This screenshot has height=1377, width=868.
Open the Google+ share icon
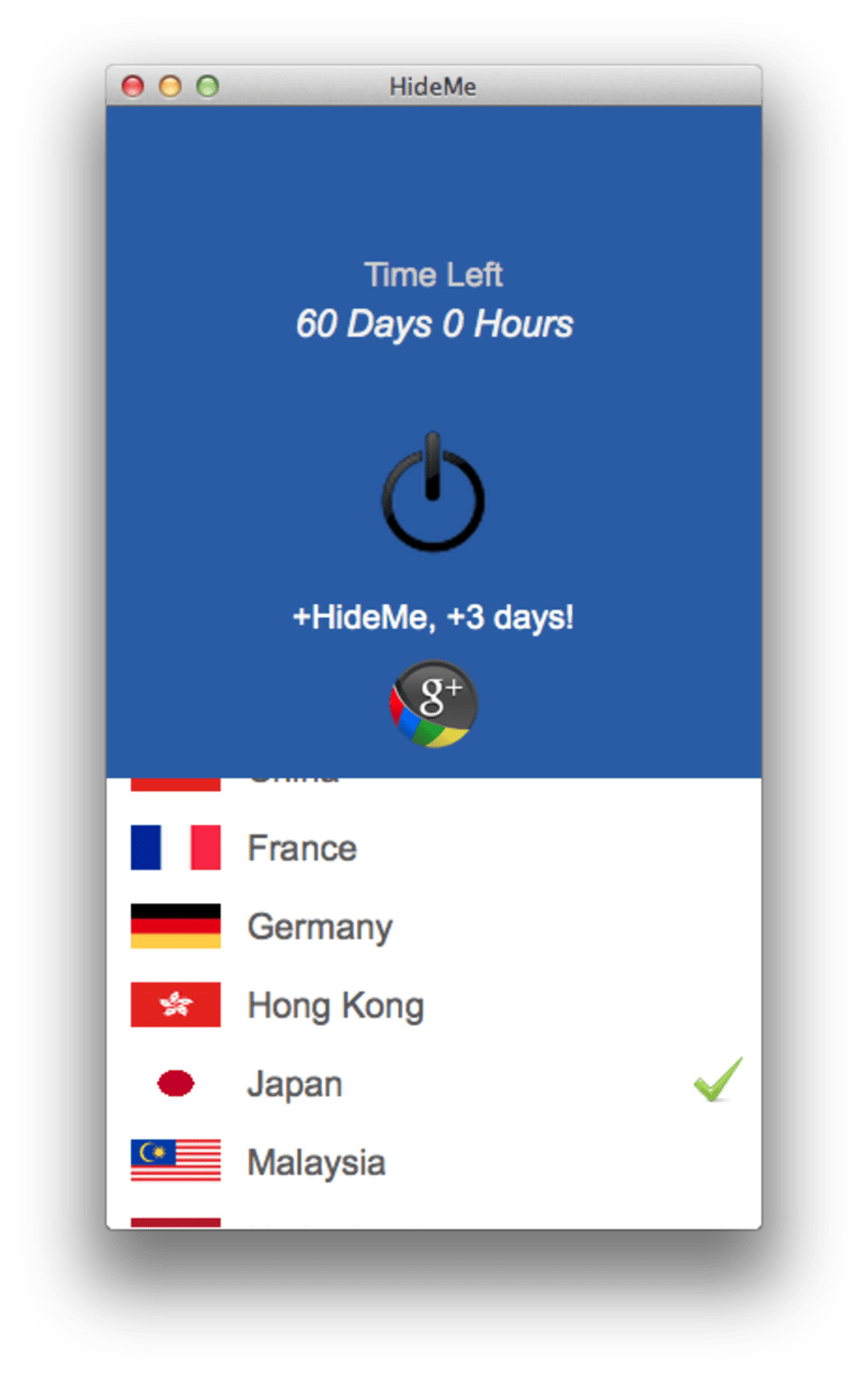(x=433, y=704)
